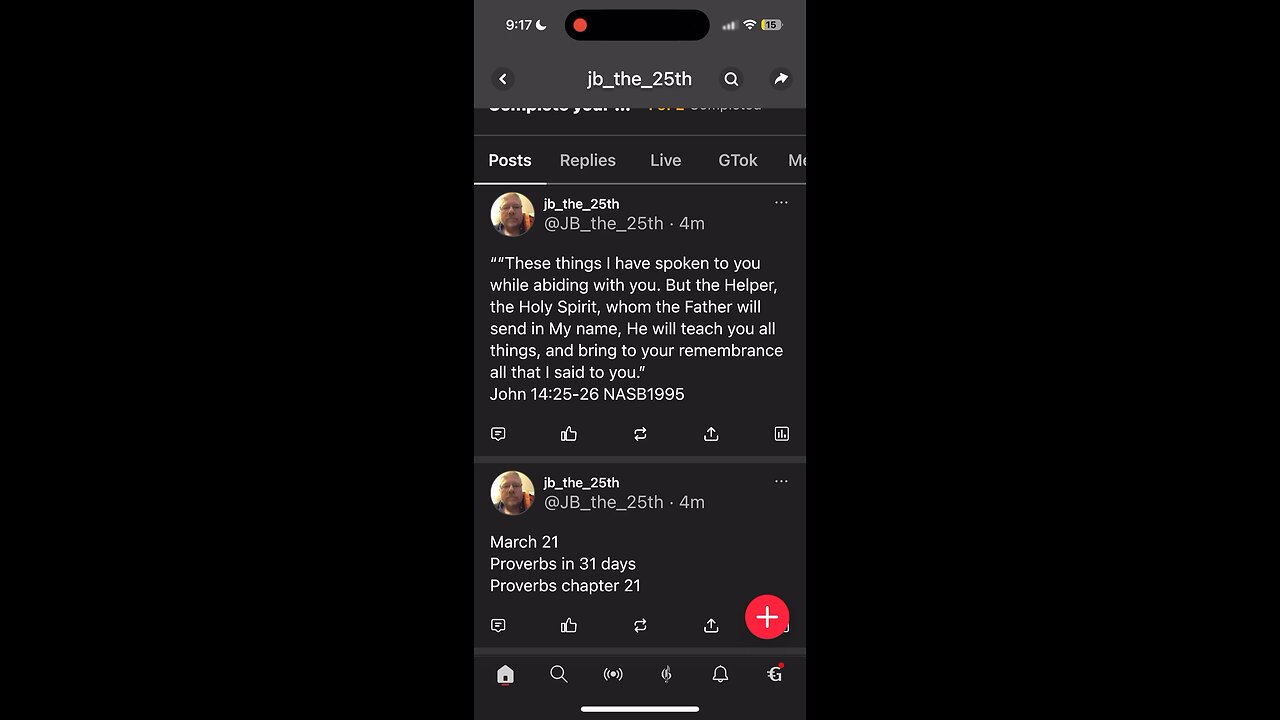This screenshot has height=720, width=1280.
Task: Open notifications bell in bottom bar
Action: click(720, 675)
